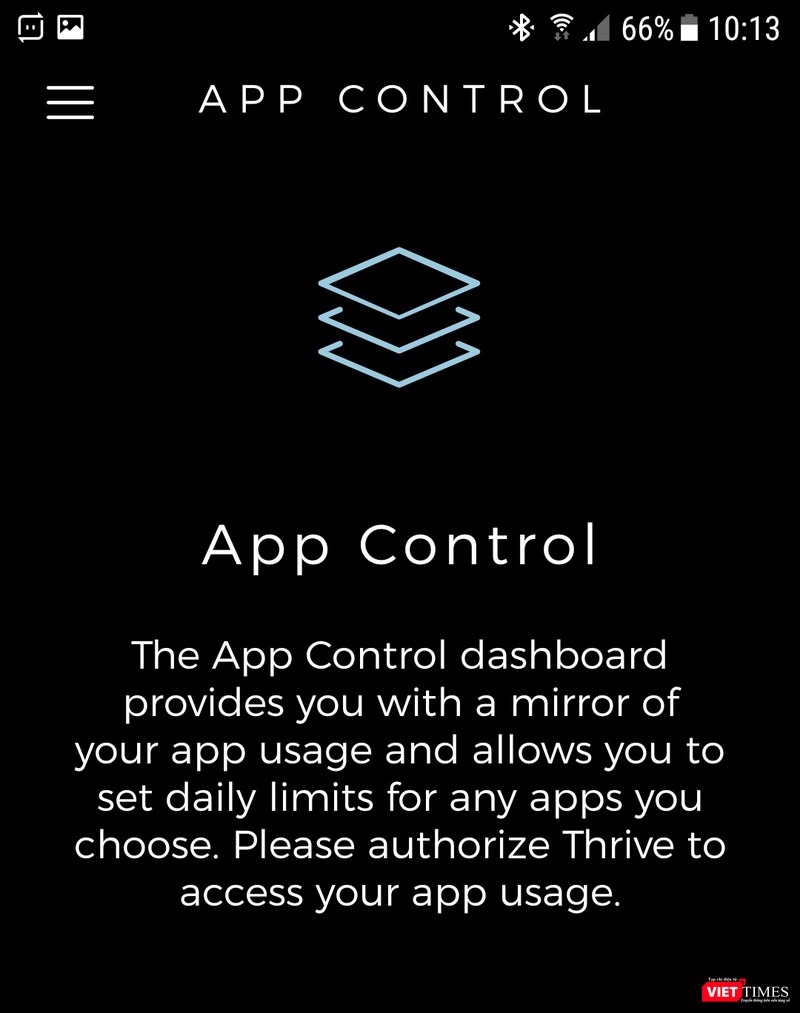Tap the phrase access your app usage
The width and height of the screenshot is (800, 1013).
click(x=400, y=891)
